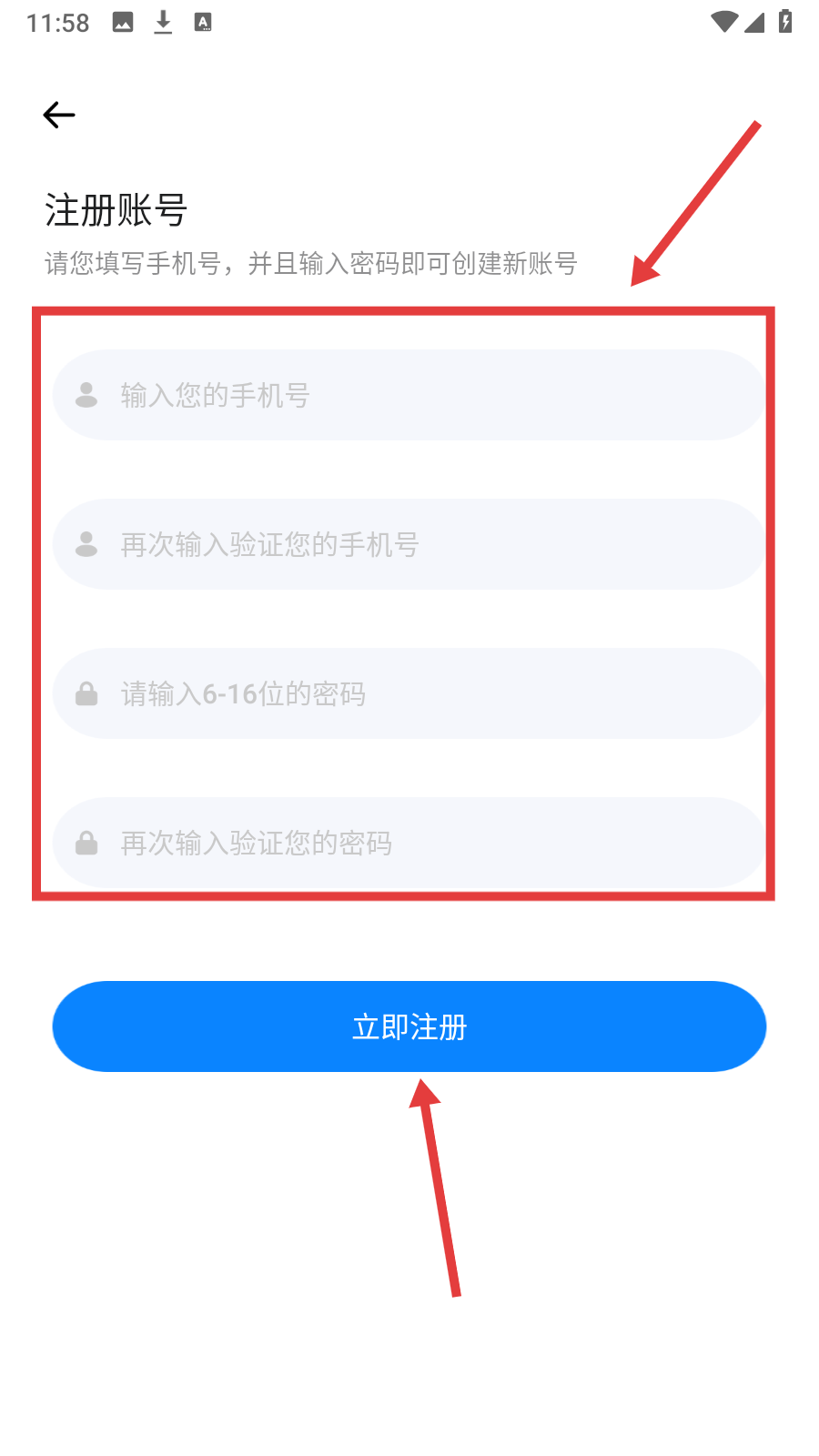Tap the confirm password field
This screenshot has width=819, height=1456.
[409, 843]
